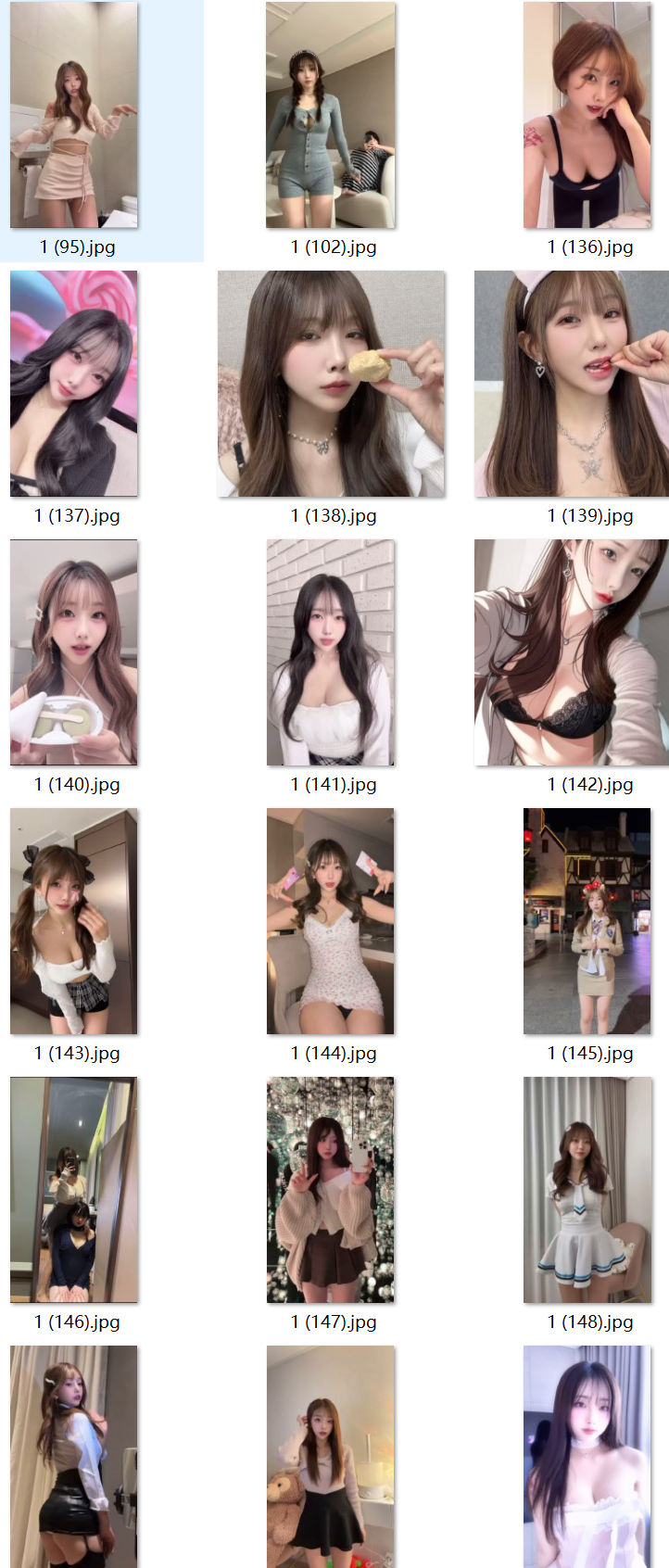Select 1 (144).jpg in the folder
Viewport: 669px width, 1568px height.
(331, 921)
